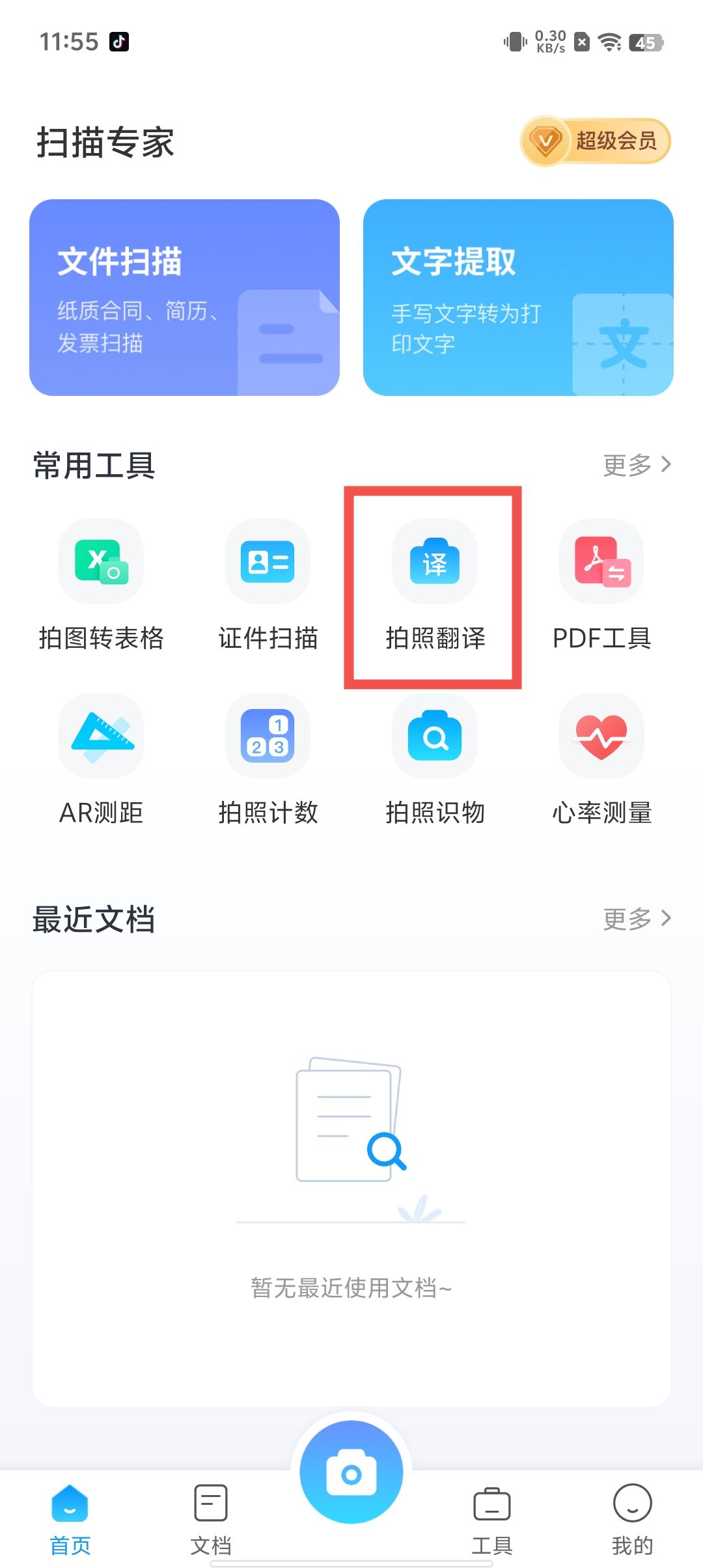Open the 拍照计数 tool

point(268,759)
